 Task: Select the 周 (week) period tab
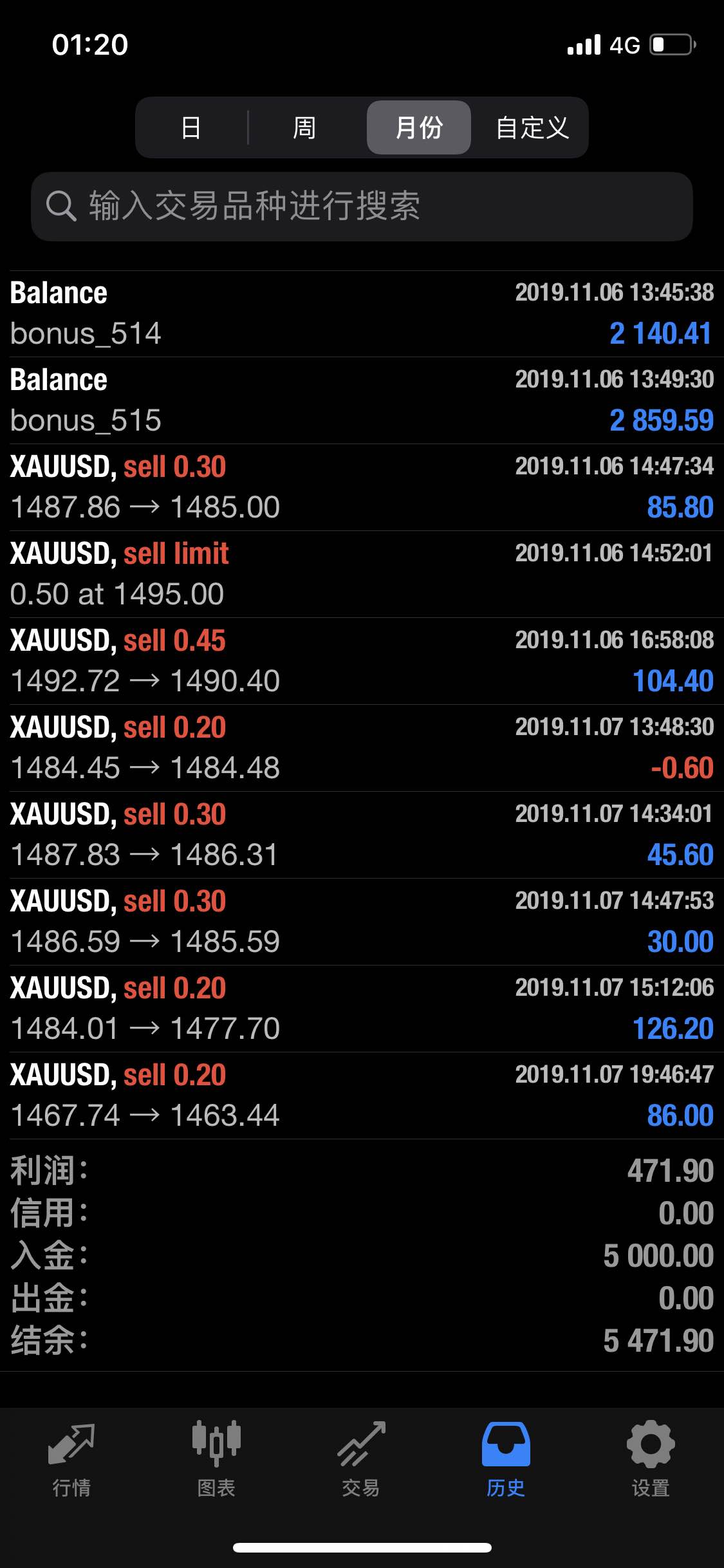304,127
